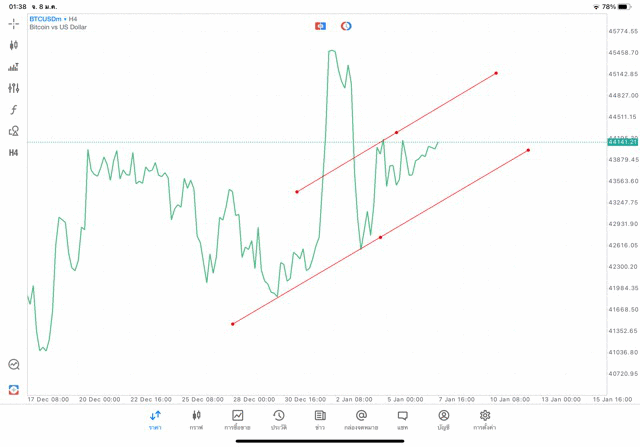Go to the ข่าว (News) tab
The height and width of the screenshot is (447, 640).
320,420
